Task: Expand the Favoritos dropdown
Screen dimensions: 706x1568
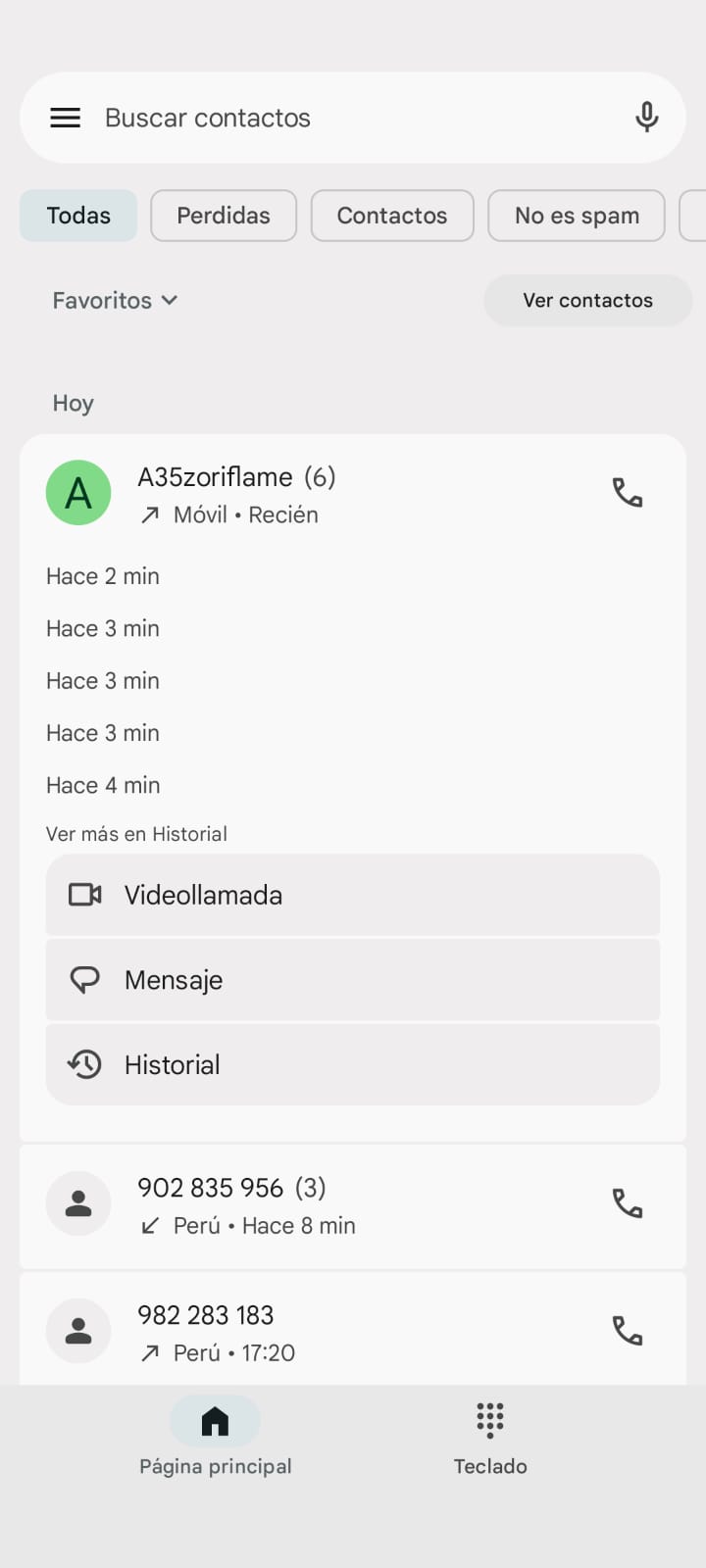Action: [x=115, y=301]
